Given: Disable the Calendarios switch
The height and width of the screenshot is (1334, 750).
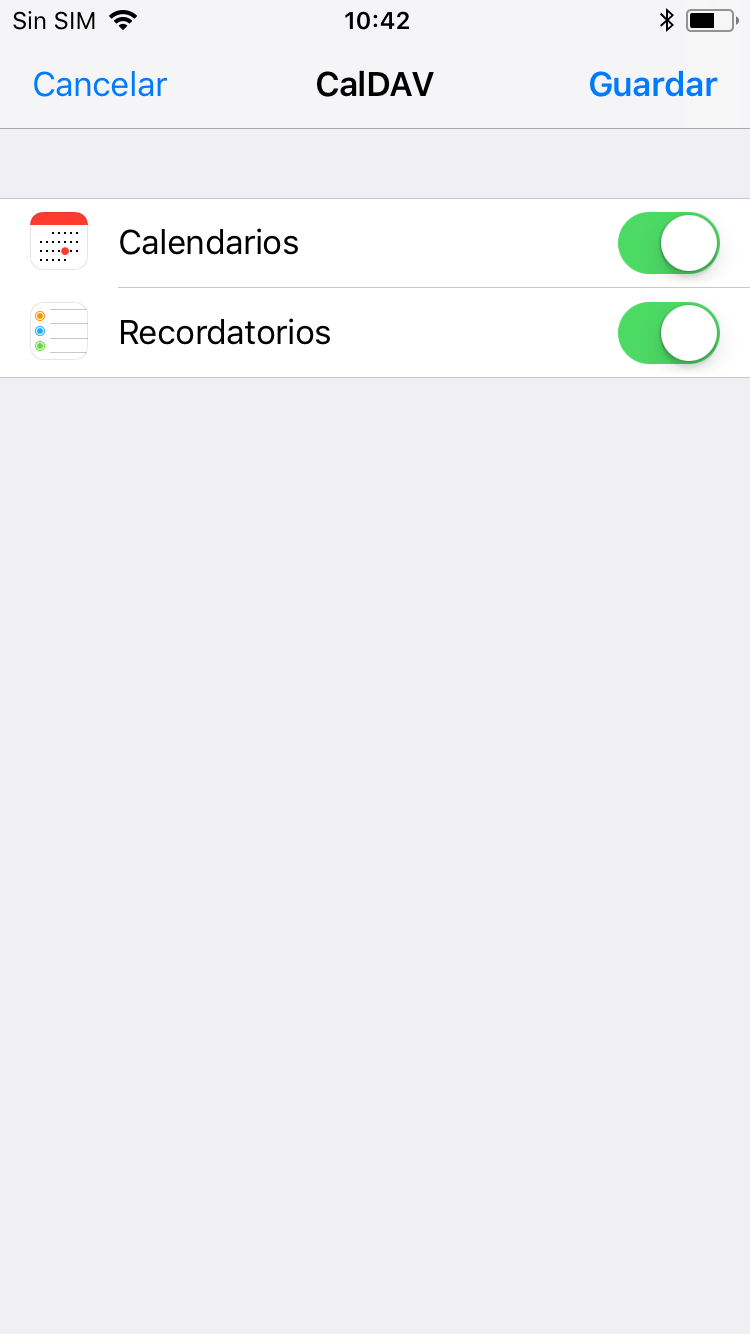Looking at the screenshot, I should (x=669, y=243).
